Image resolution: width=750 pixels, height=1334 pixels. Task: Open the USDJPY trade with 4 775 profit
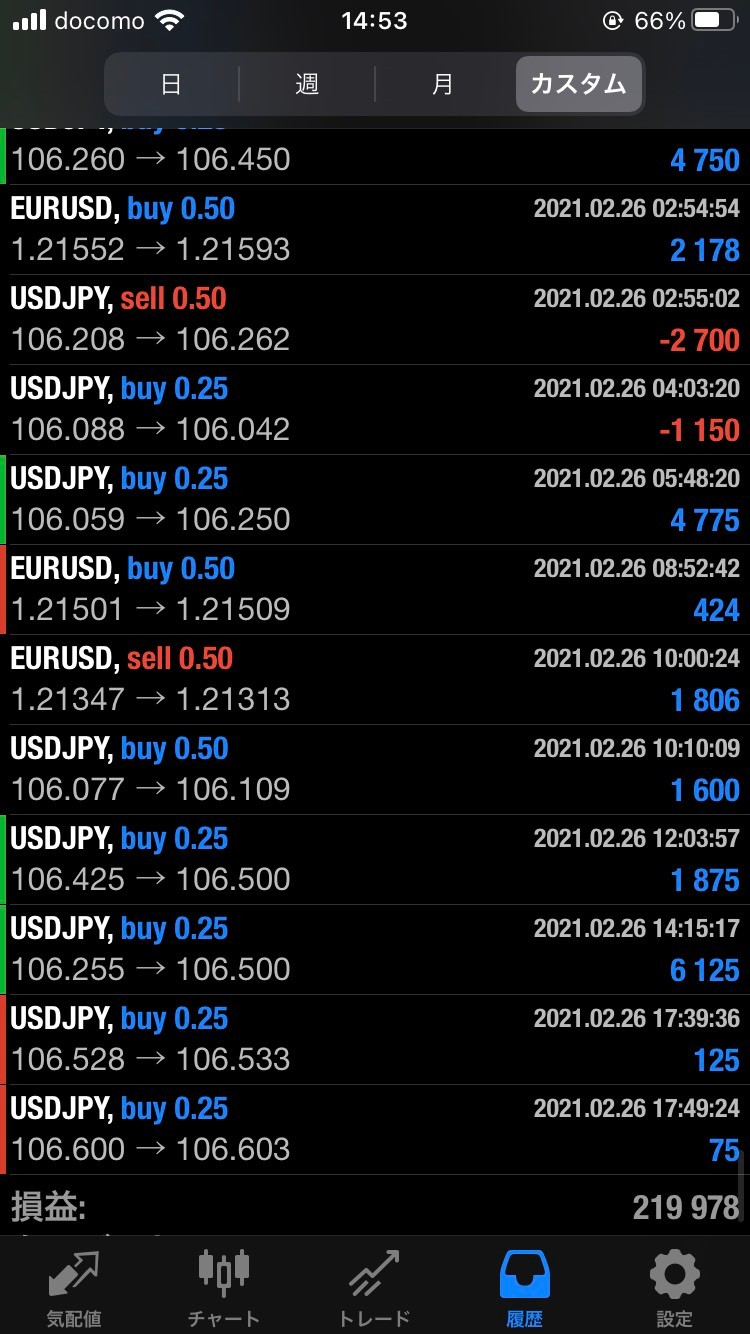375,500
